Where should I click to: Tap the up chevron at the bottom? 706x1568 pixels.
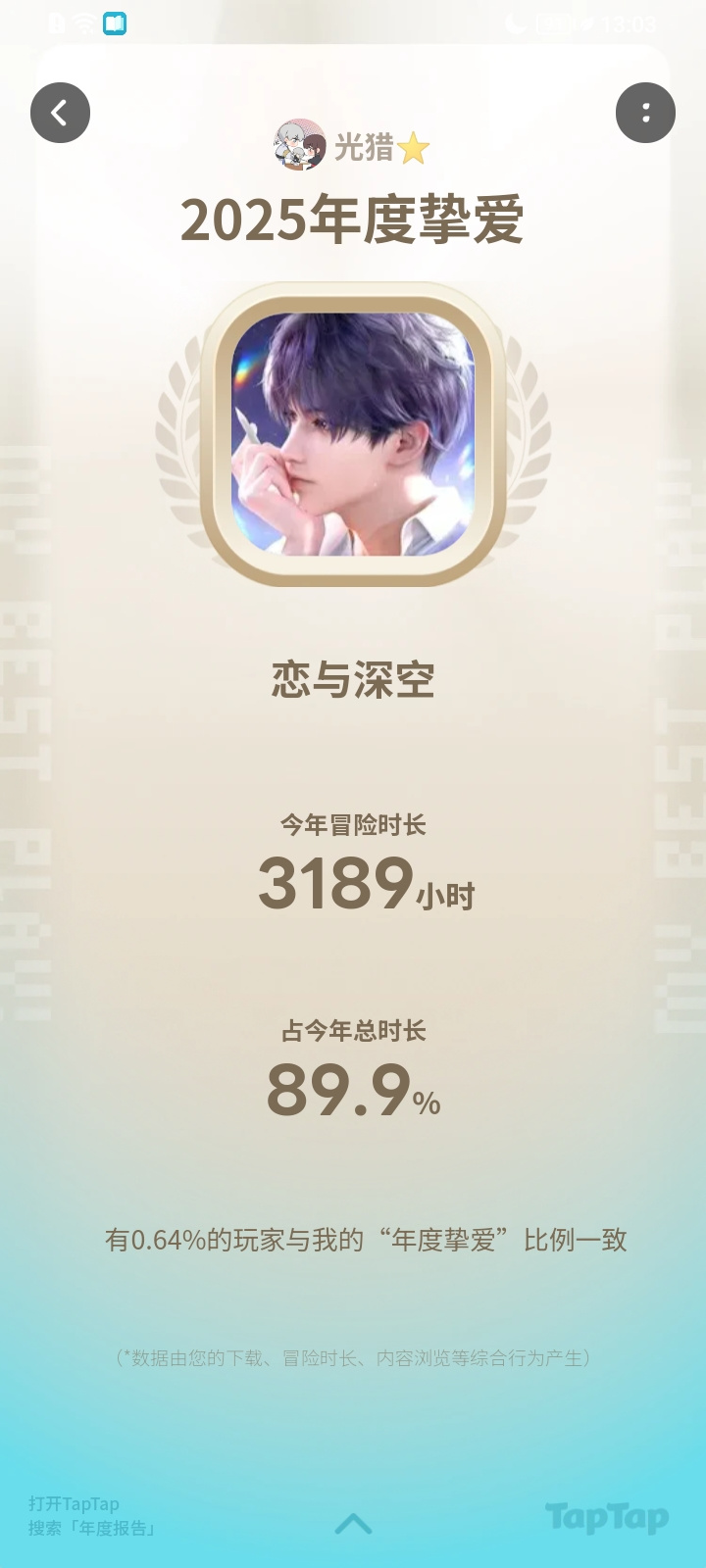pos(353,1523)
